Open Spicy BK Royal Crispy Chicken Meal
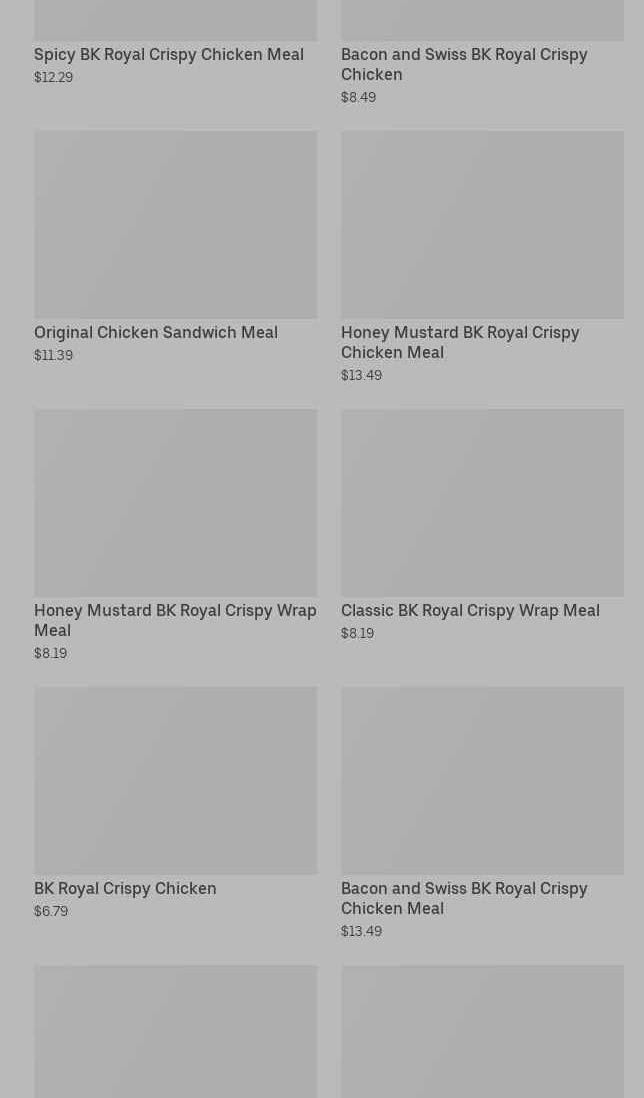The image size is (644, 1098). point(169,54)
